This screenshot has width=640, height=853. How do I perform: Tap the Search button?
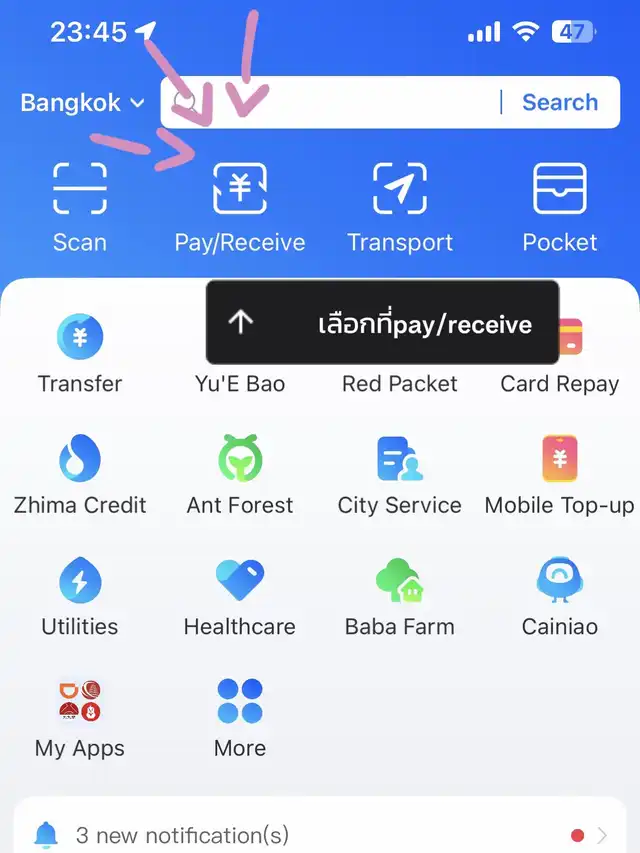(560, 102)
